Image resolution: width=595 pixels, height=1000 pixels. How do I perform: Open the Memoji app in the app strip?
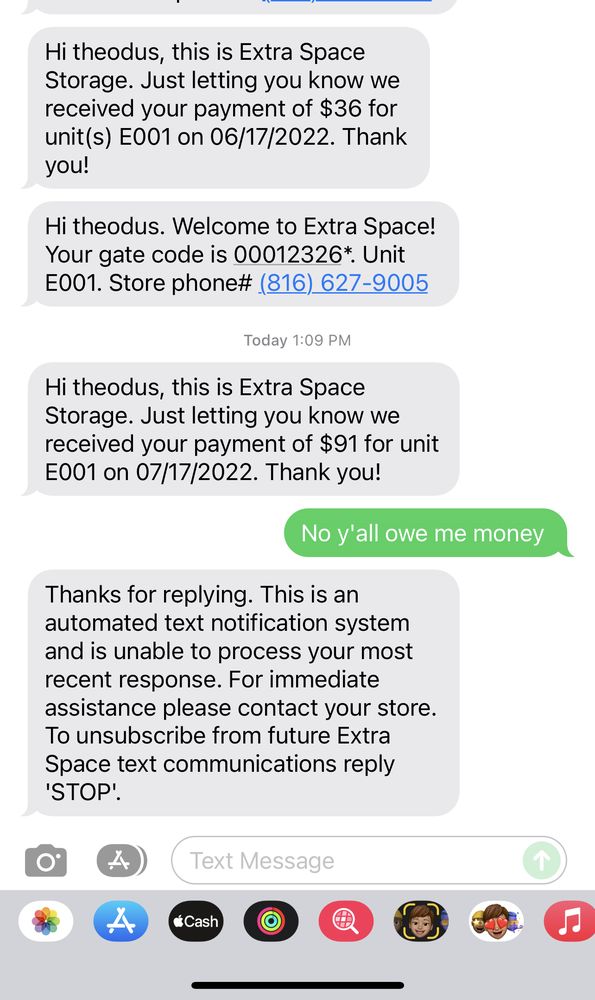[x=421, y=921]
